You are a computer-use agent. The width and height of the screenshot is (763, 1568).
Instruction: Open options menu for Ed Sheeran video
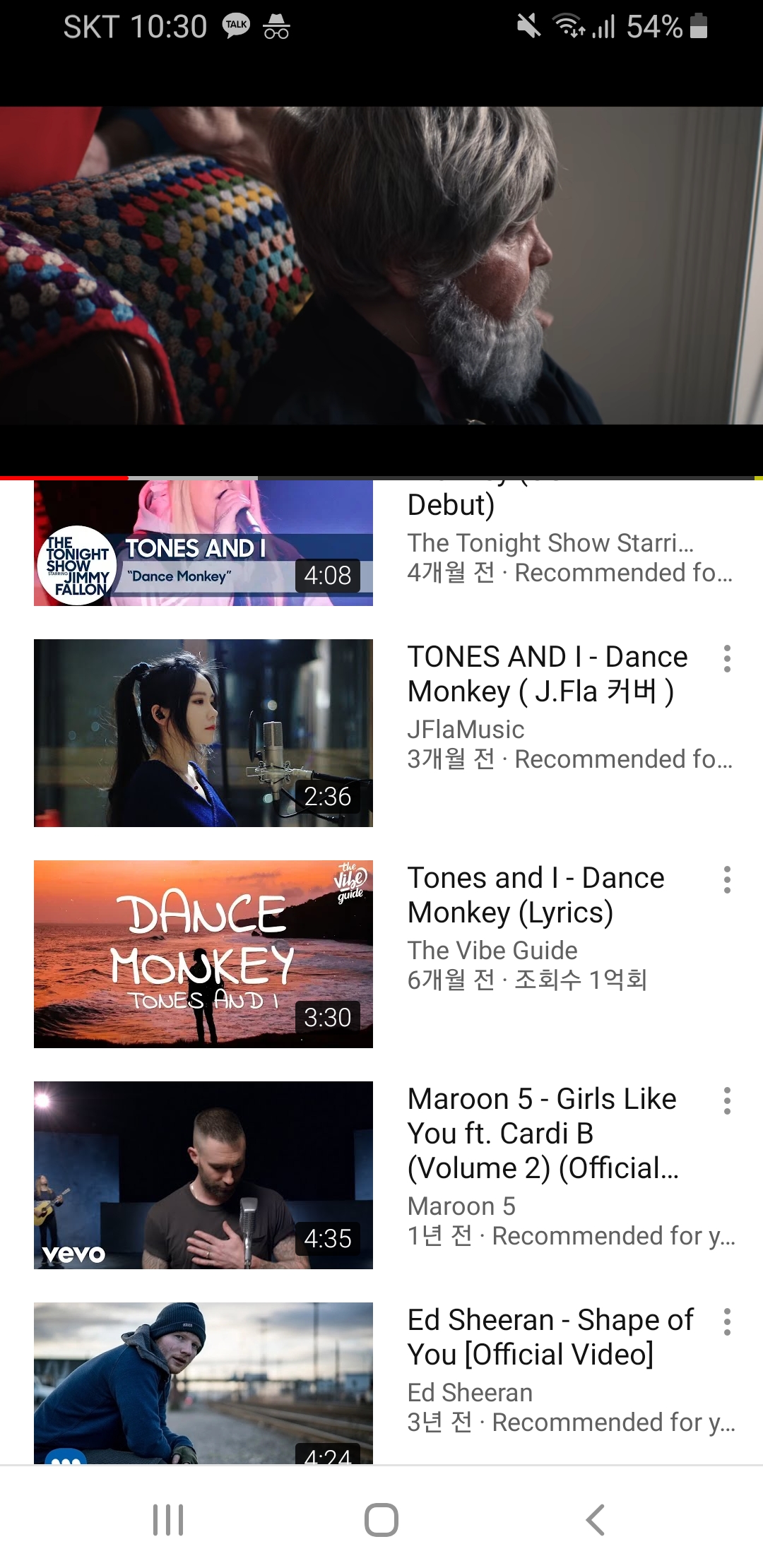point(727,1321)
